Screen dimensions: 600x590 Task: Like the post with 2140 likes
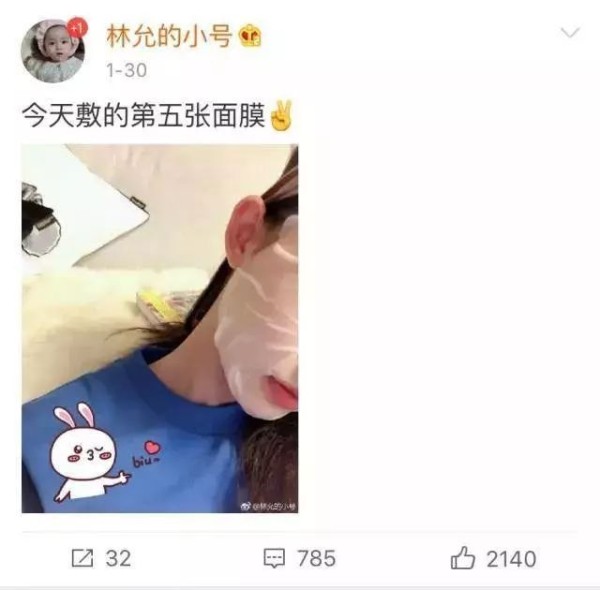pos(493,558)
